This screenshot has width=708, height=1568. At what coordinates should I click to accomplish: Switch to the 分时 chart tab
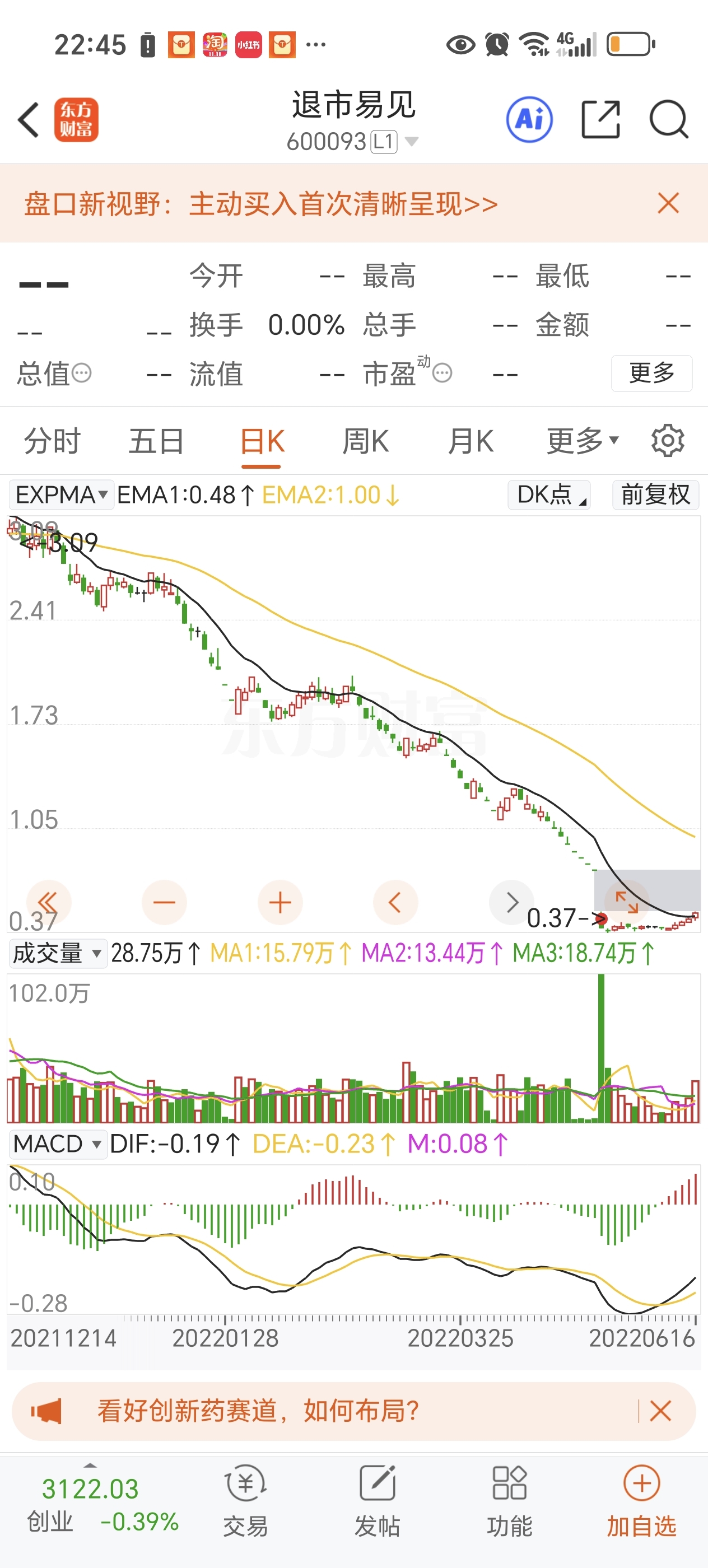[52, 441]
